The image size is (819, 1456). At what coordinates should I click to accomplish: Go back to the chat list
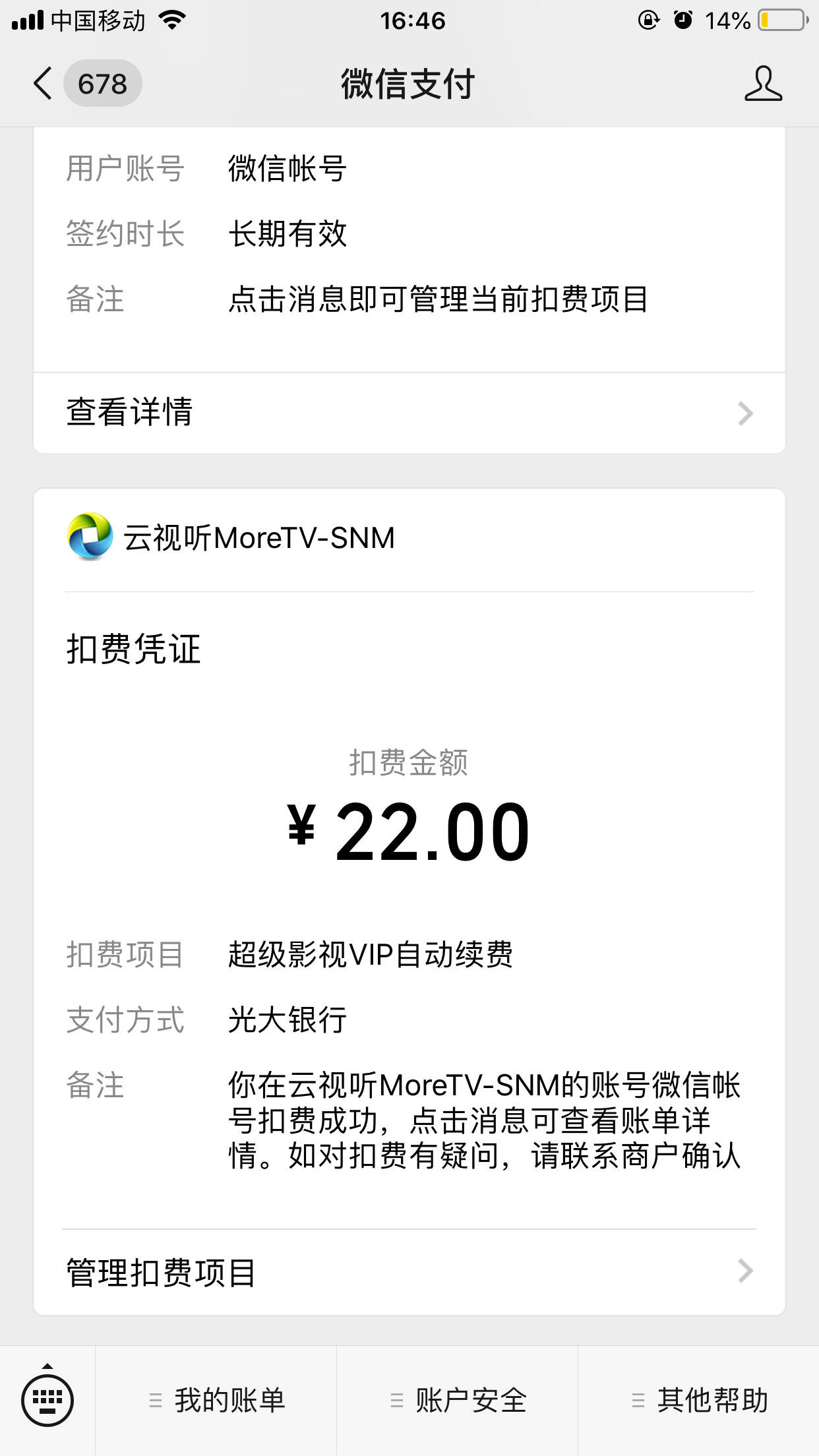86,84
